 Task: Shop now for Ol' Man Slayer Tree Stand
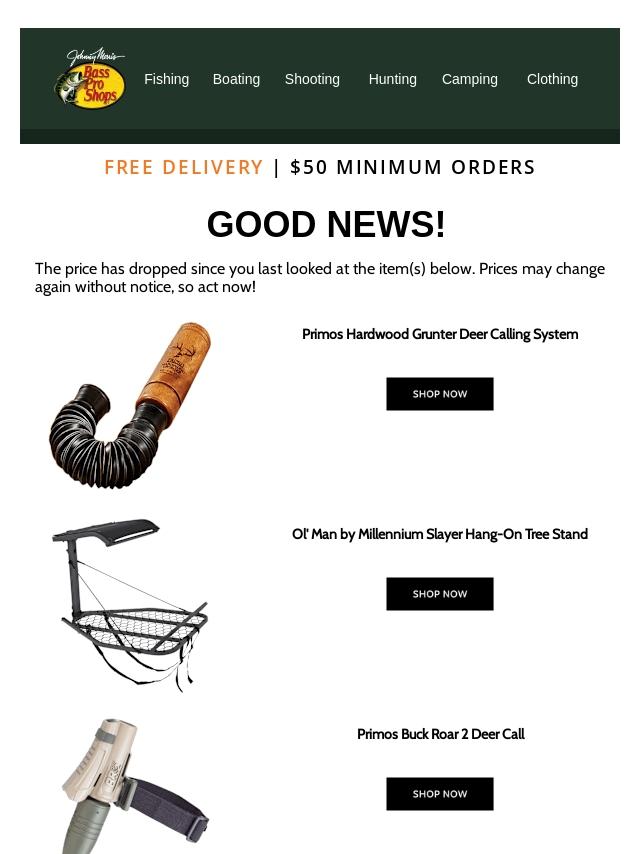439,594
